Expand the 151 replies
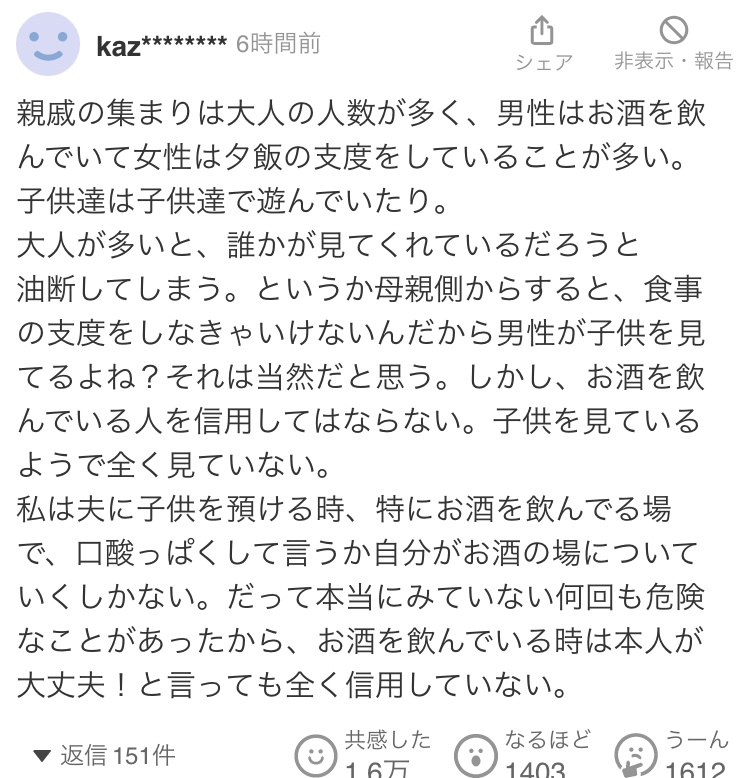This screenshot has width=750, height=778. (x=104, y=756)
